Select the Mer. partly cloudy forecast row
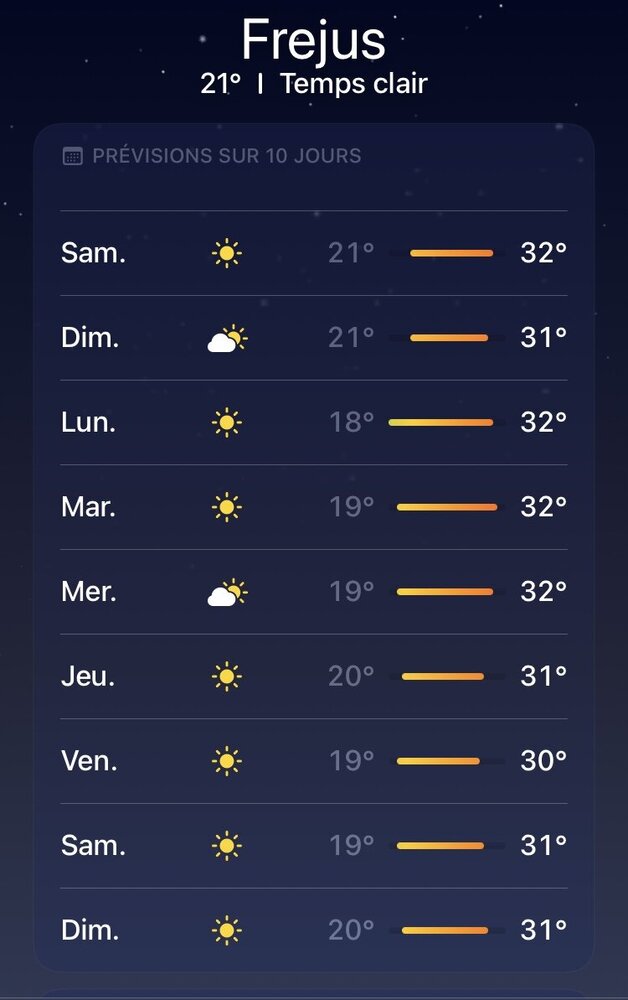This screenshot has width=628, height=1000. [x=313, y=592]
